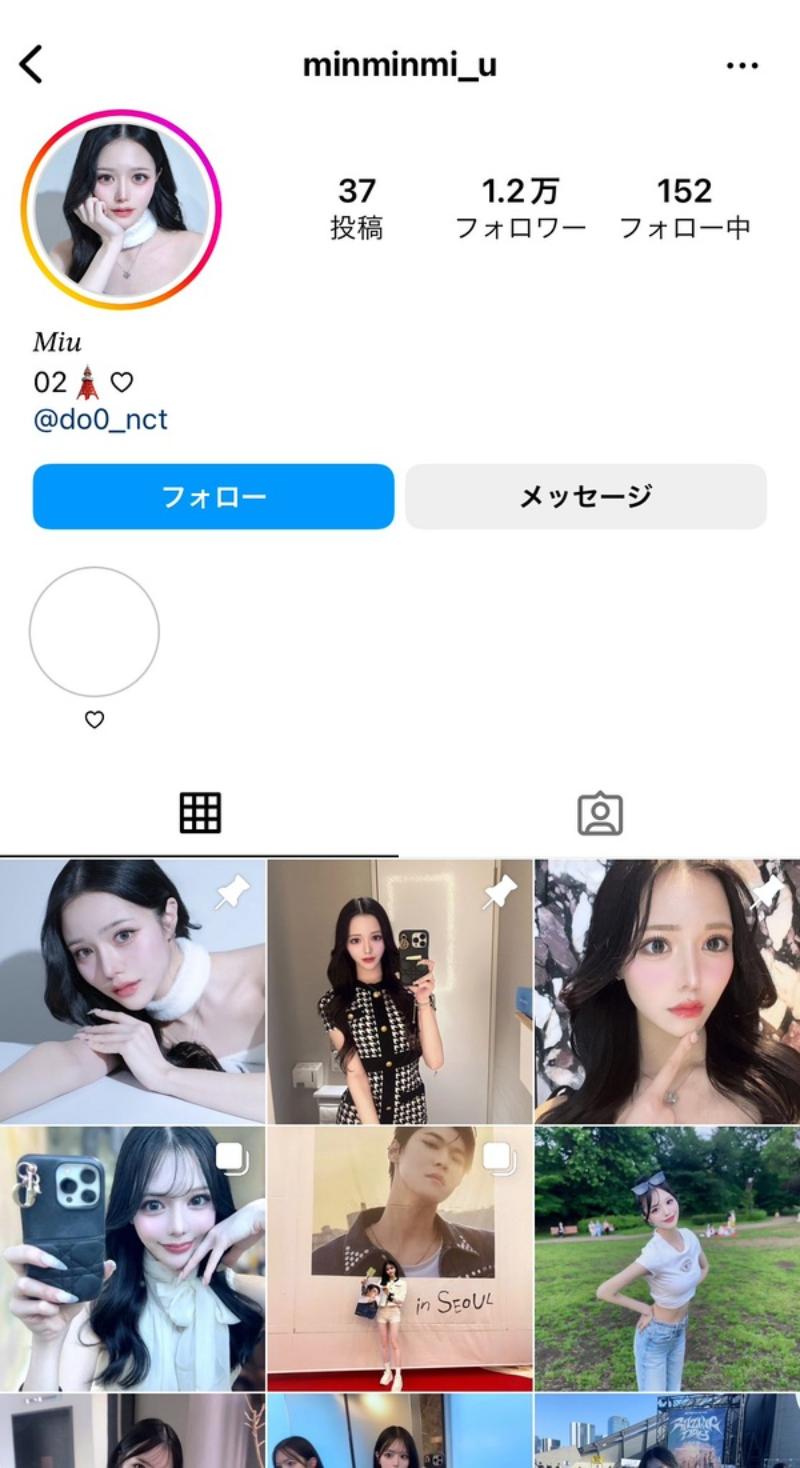Viewport: 800px width, 1468px height.
Task: Open the three-dot options menu
Action: pyautogui.click(x=742, y=66)
